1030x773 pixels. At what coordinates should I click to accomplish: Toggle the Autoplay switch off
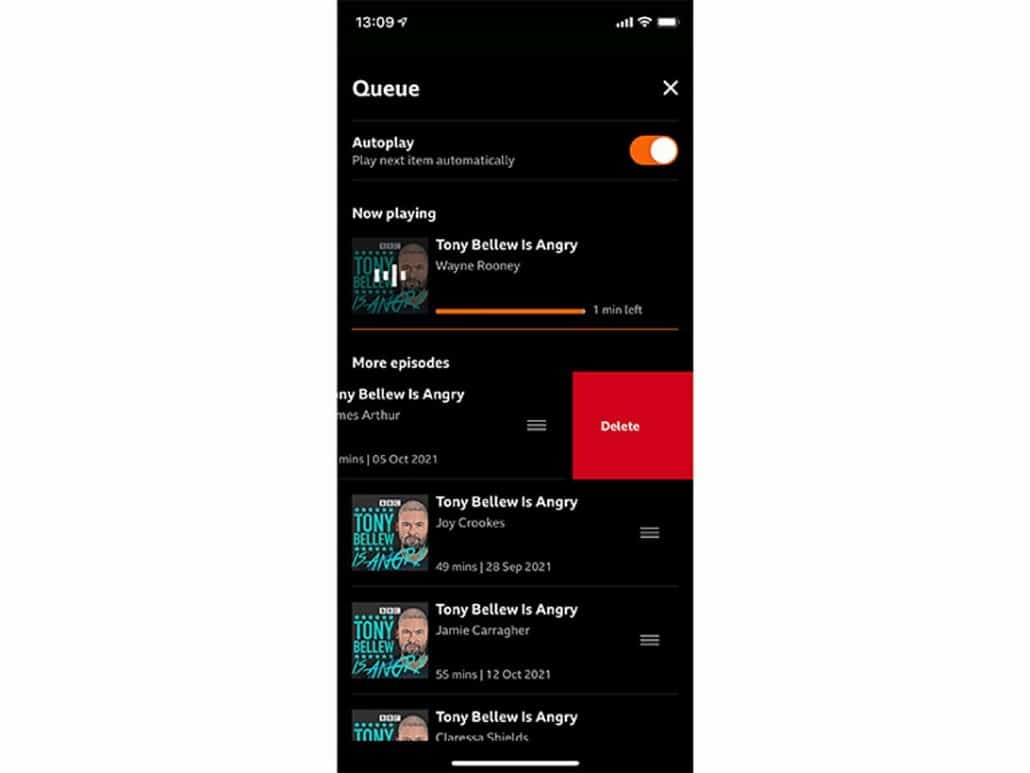pyautogui.click(x=653, y=151)
